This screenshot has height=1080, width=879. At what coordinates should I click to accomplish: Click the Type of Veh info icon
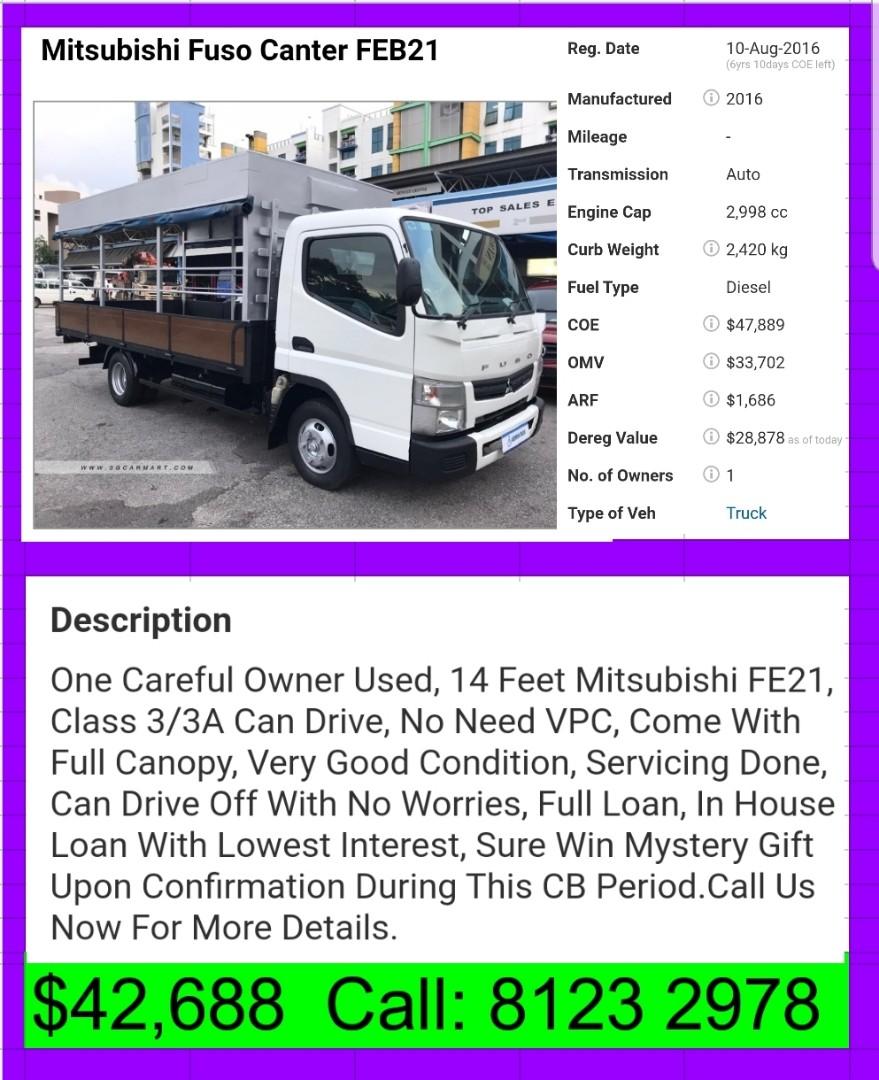pyautogui.click(x=711, y=513)
